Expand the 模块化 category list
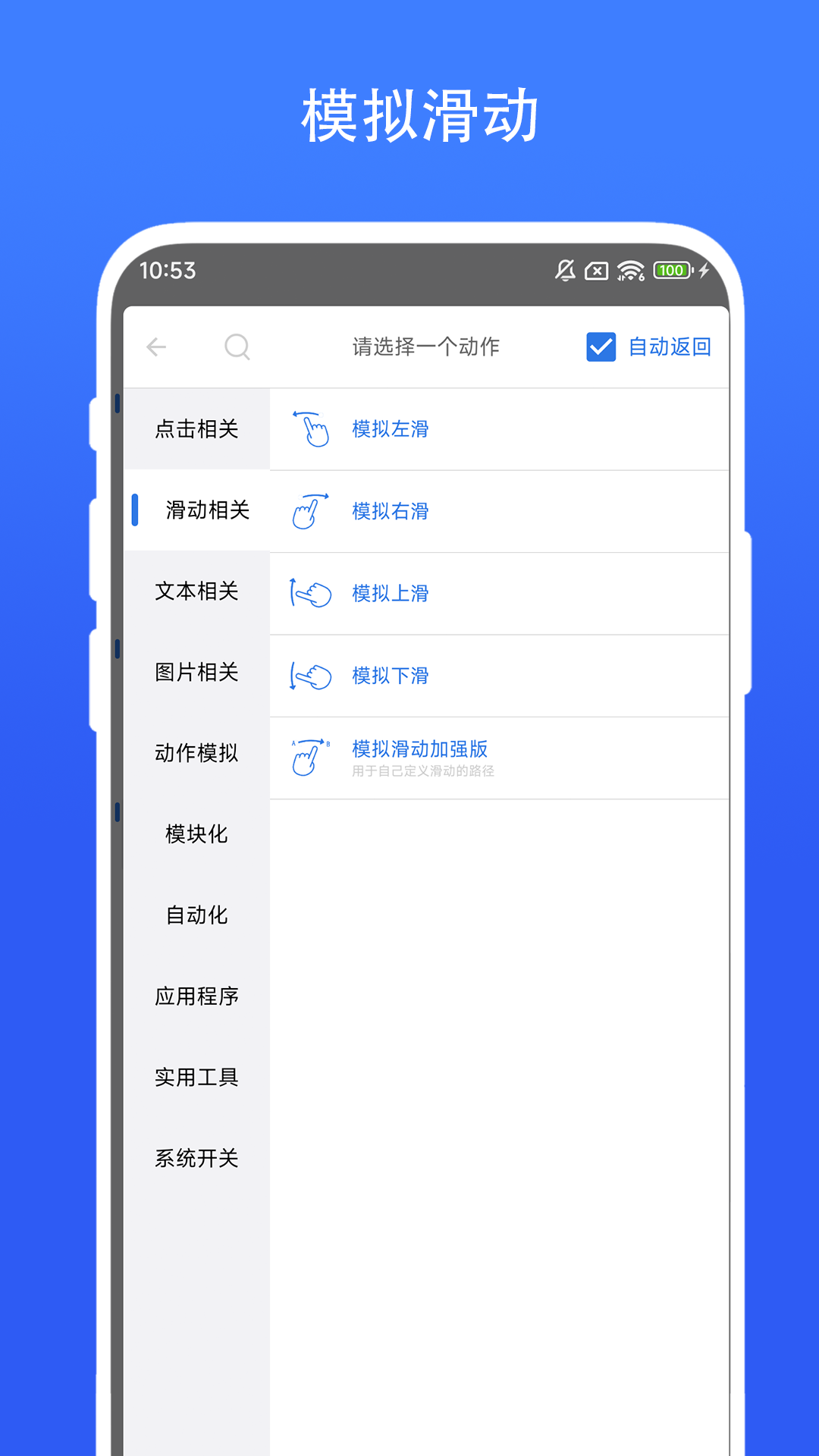 tap(196, 834)
